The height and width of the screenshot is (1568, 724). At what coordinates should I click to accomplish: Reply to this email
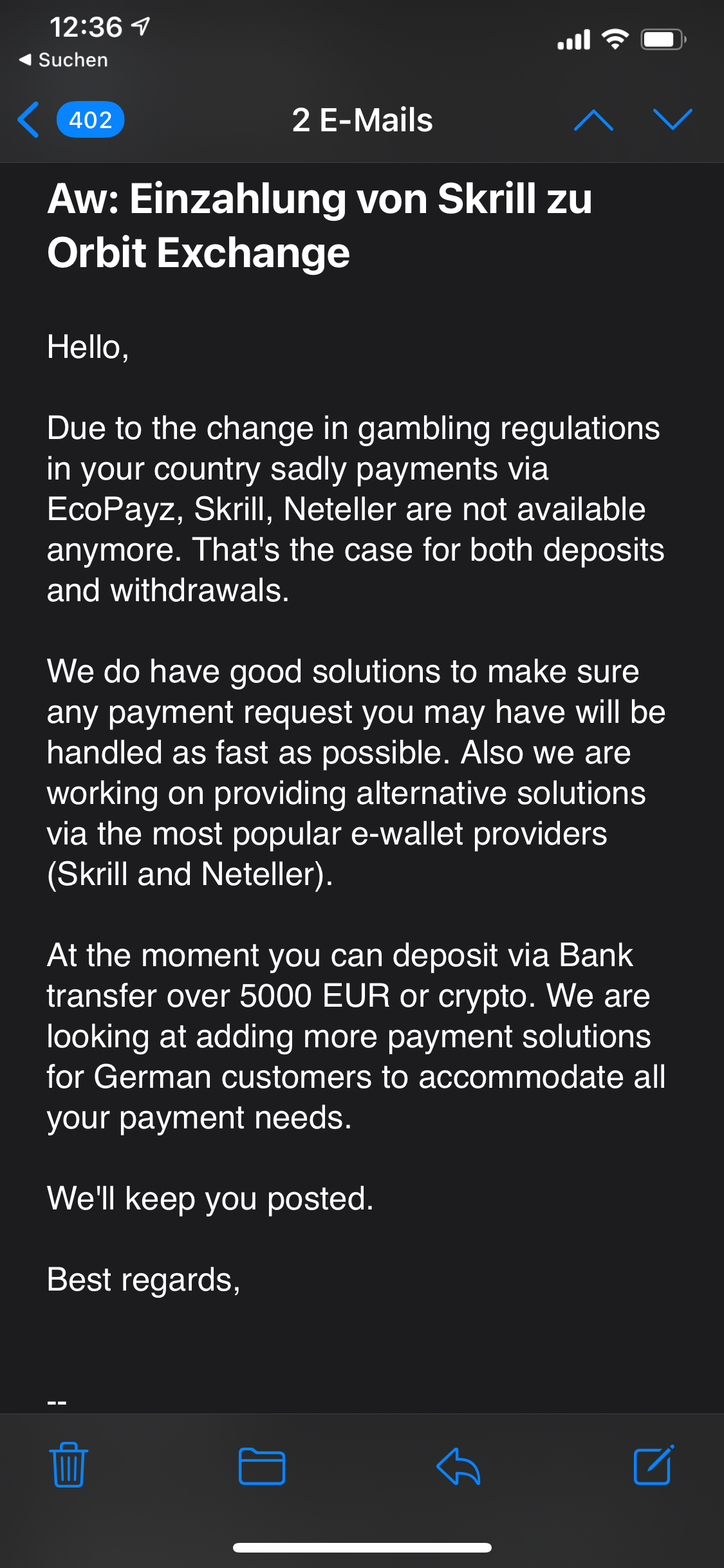458,1465
